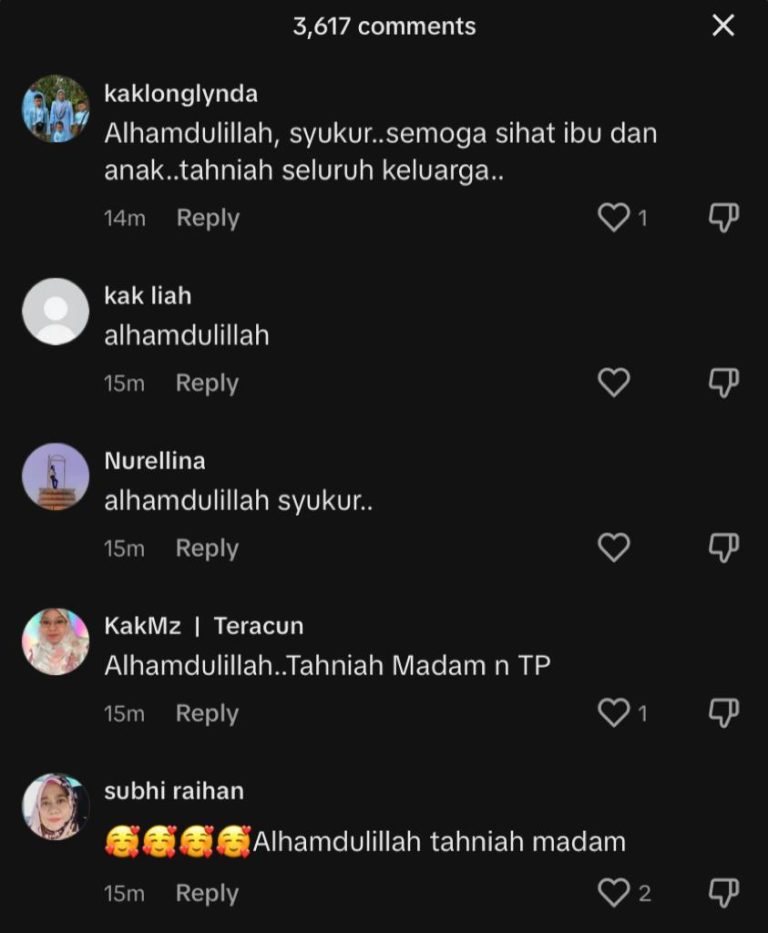
Task: Reply to kak liah's comment
Action: 207,383
